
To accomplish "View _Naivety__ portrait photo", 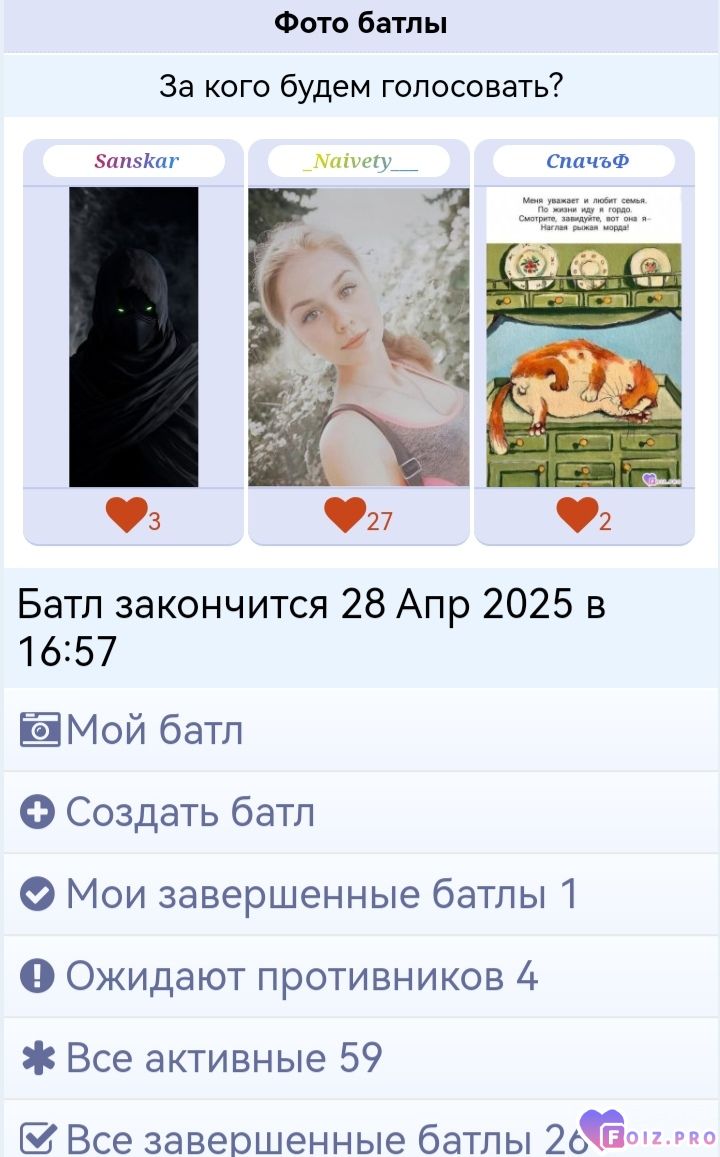I will [x=359, y=337].
